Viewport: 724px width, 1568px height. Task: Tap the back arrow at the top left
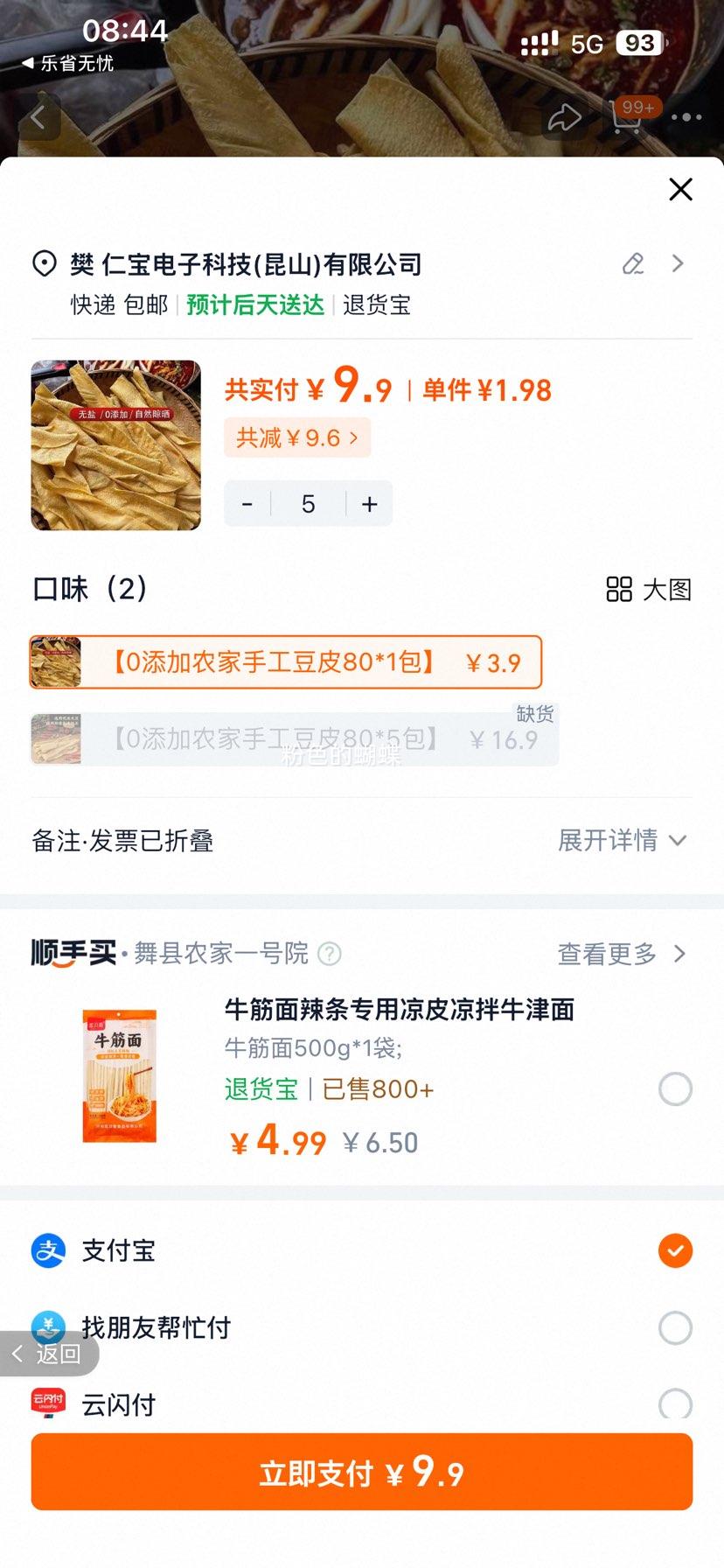pyautogui.click(x=38, y=117)
